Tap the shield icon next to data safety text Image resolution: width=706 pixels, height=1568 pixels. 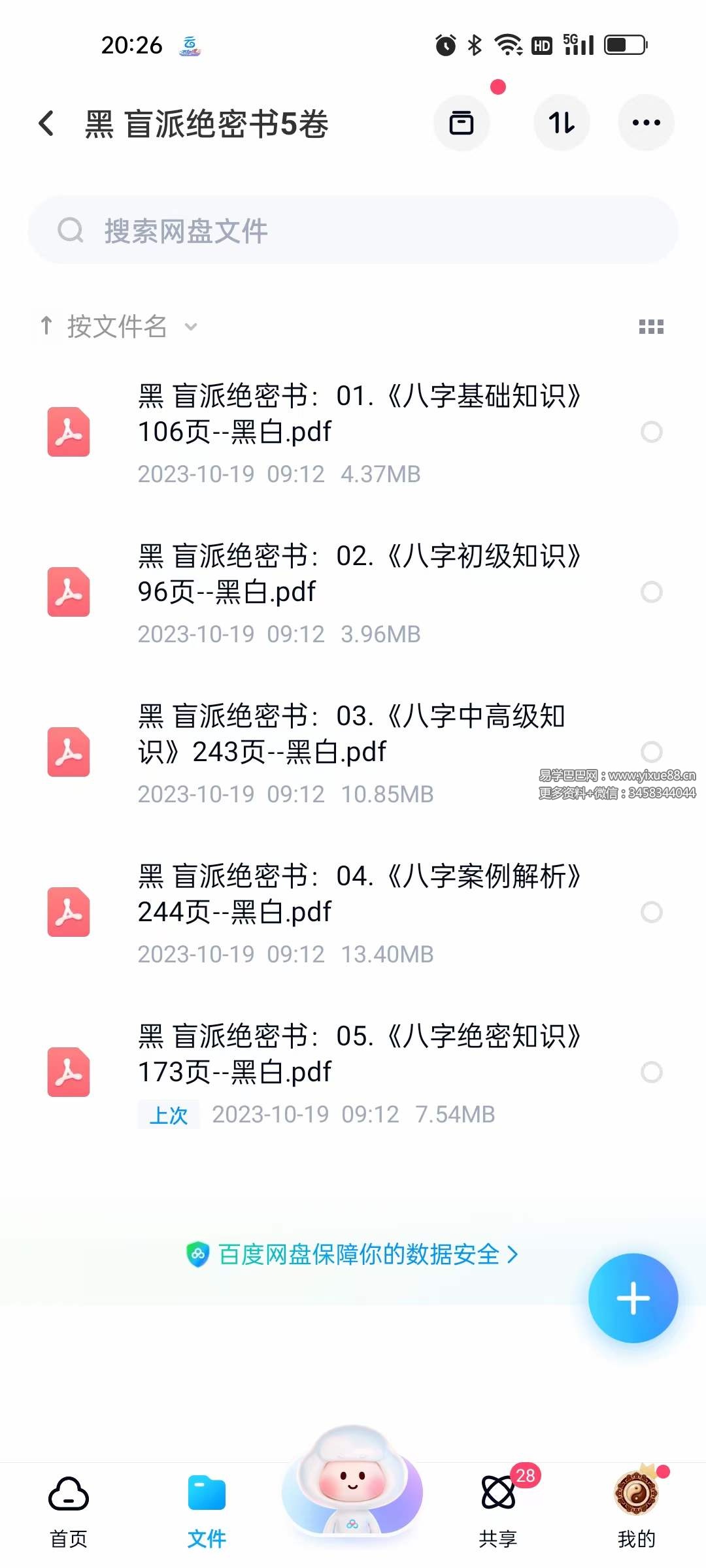197,1254
